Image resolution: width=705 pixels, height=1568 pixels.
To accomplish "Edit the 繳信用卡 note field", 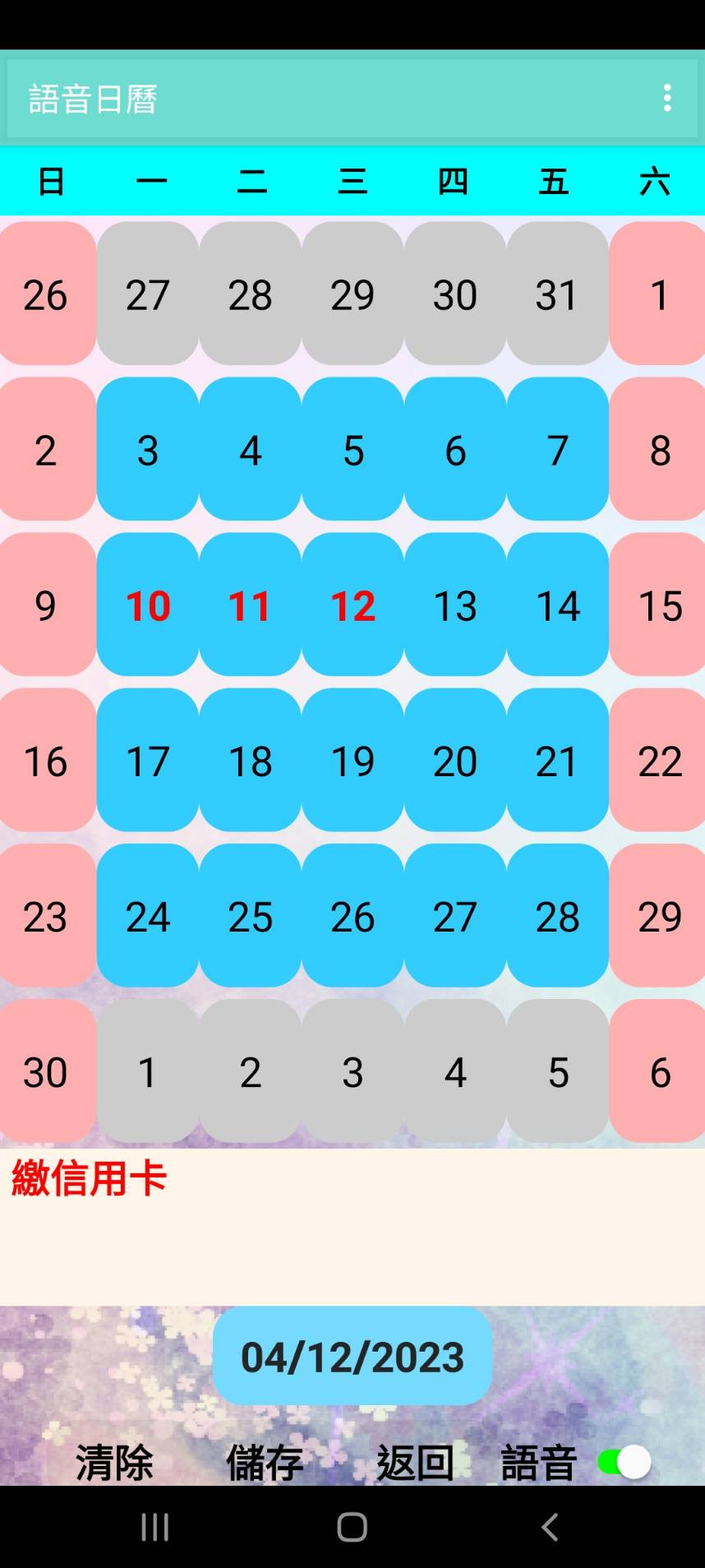I will (x=352, y=1225).
